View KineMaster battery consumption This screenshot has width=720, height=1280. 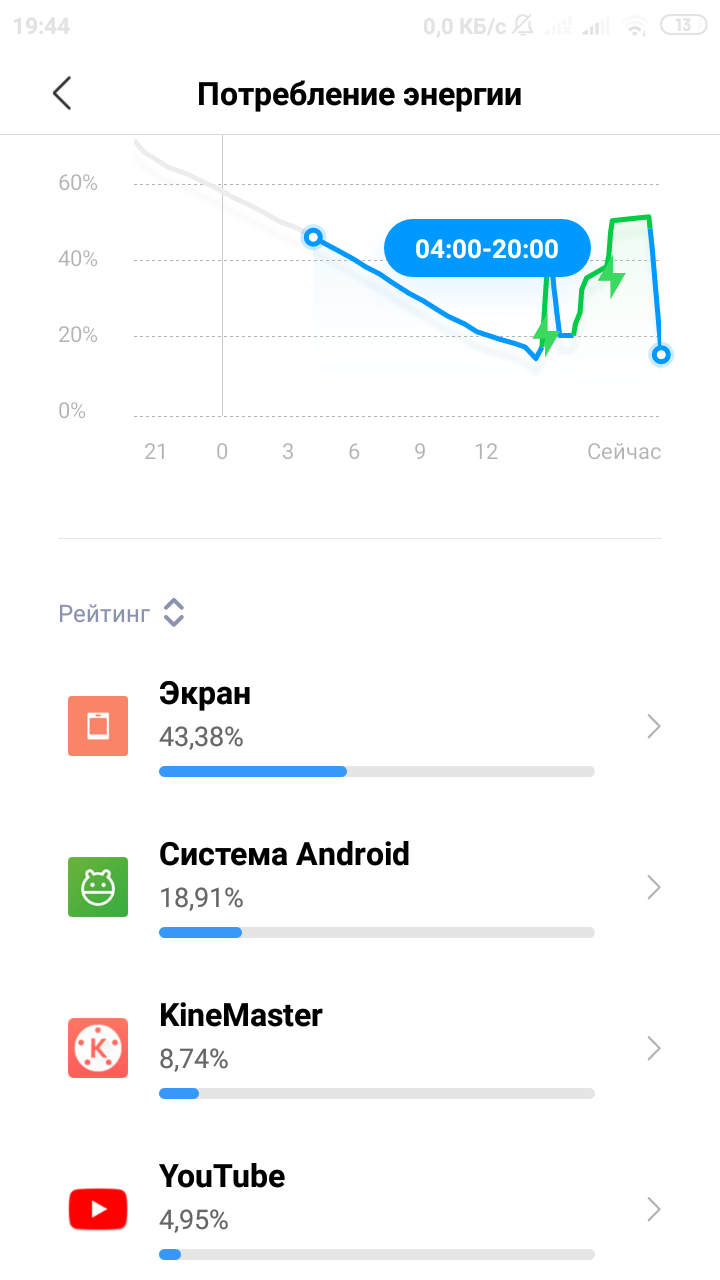[360, 1048]
